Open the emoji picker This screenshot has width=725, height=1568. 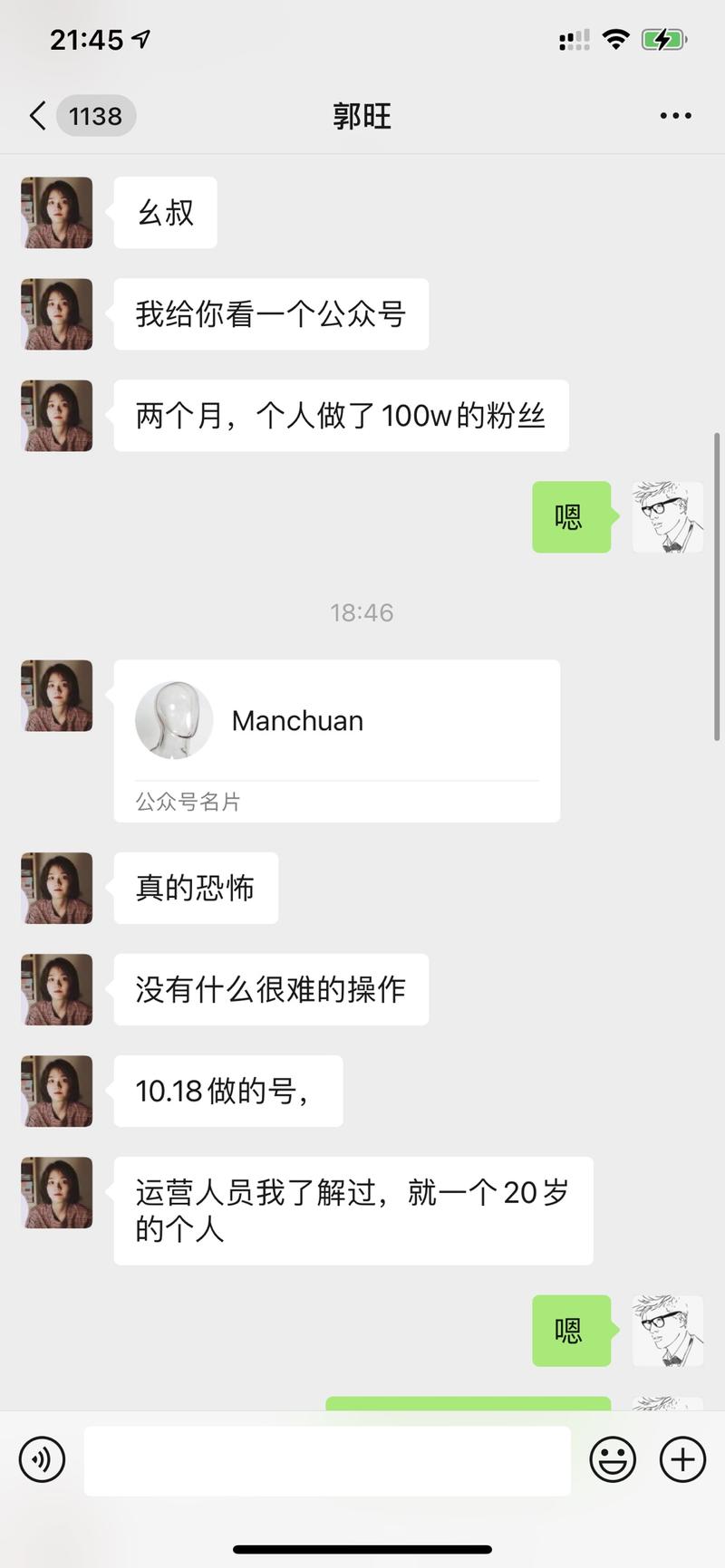[613, 1459]
